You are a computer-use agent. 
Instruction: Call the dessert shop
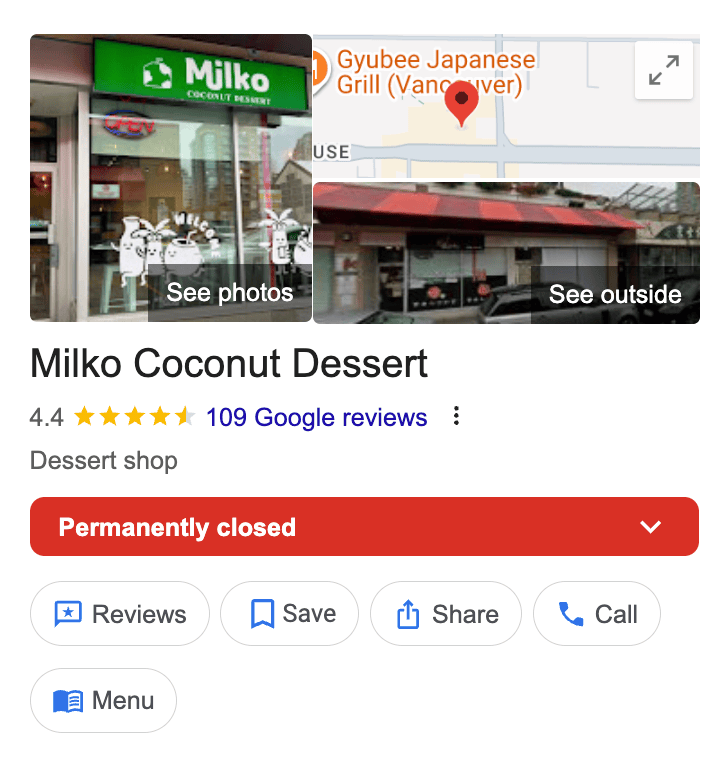tap(597, 614)
